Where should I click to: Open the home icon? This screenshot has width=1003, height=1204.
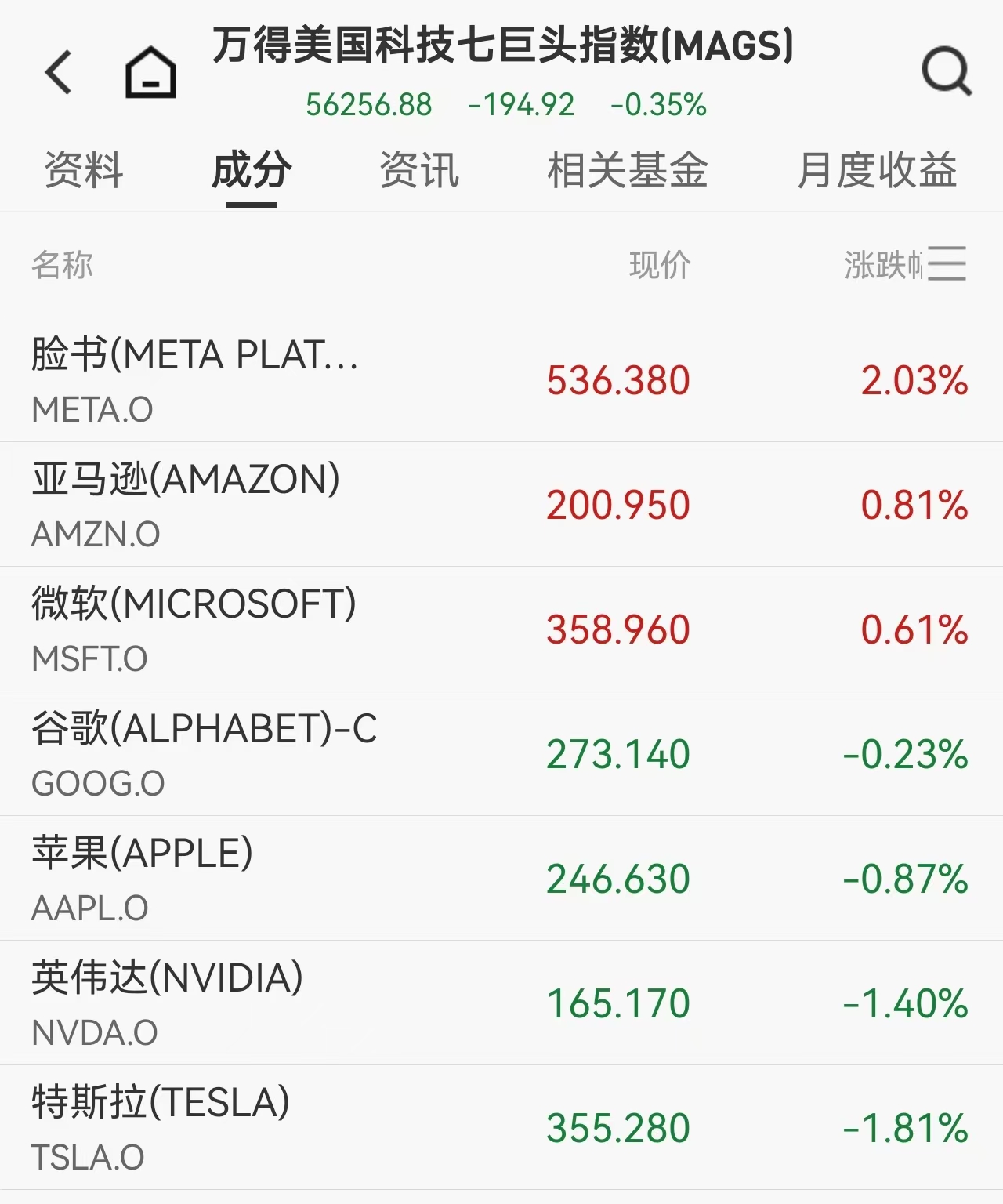click(x=150, y=72)
